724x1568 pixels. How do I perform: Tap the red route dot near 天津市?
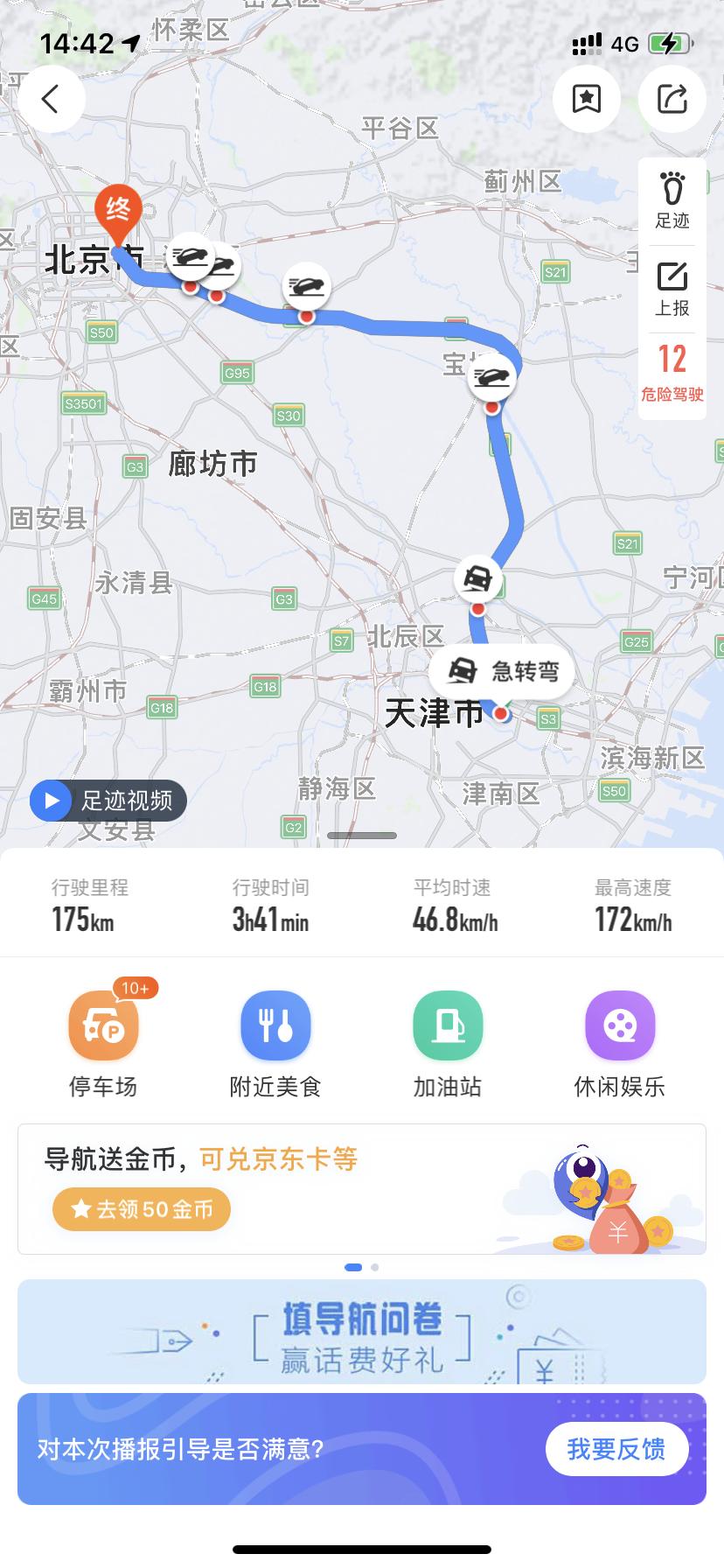pos(501,713)
